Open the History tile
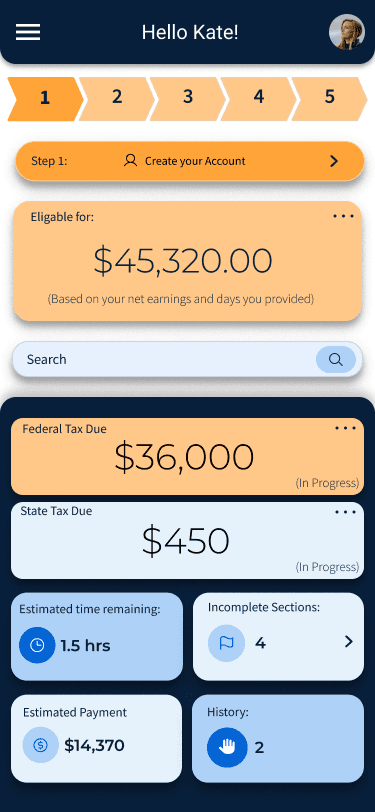The image size is (375, 812). 278,738
